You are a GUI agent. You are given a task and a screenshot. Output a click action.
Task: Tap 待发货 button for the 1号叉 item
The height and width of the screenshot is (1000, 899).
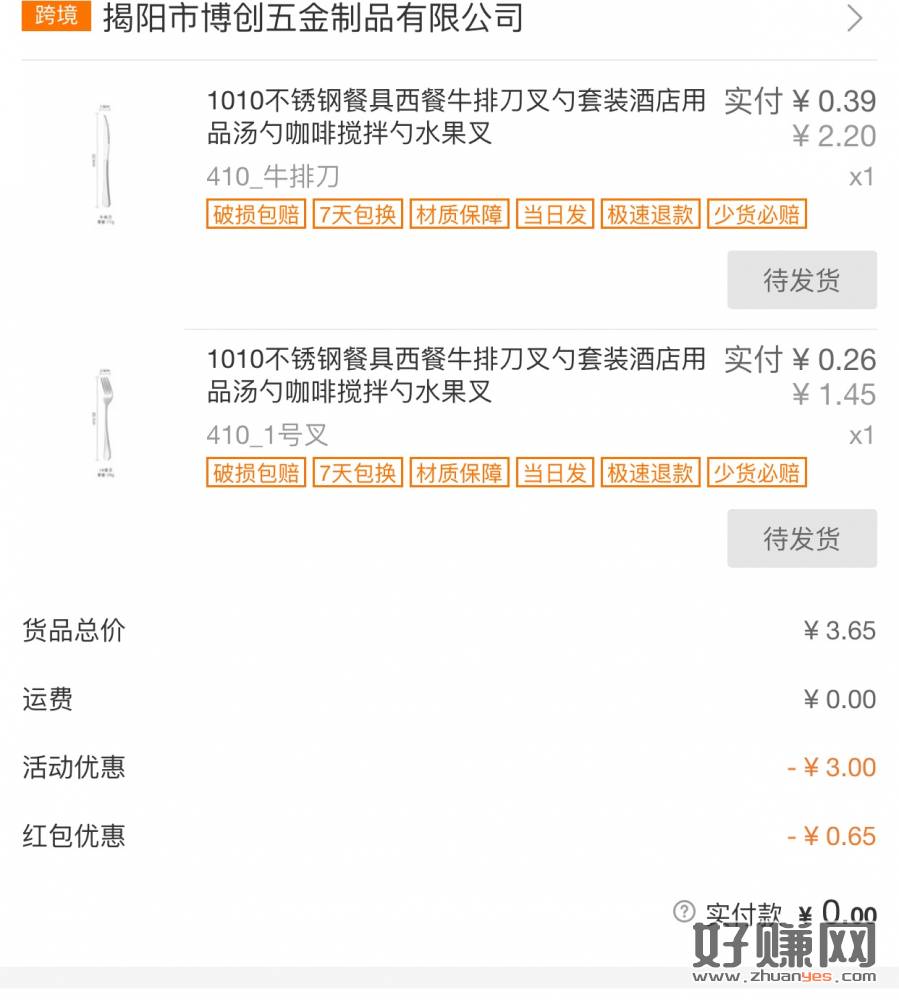click(x=801, y=539)
